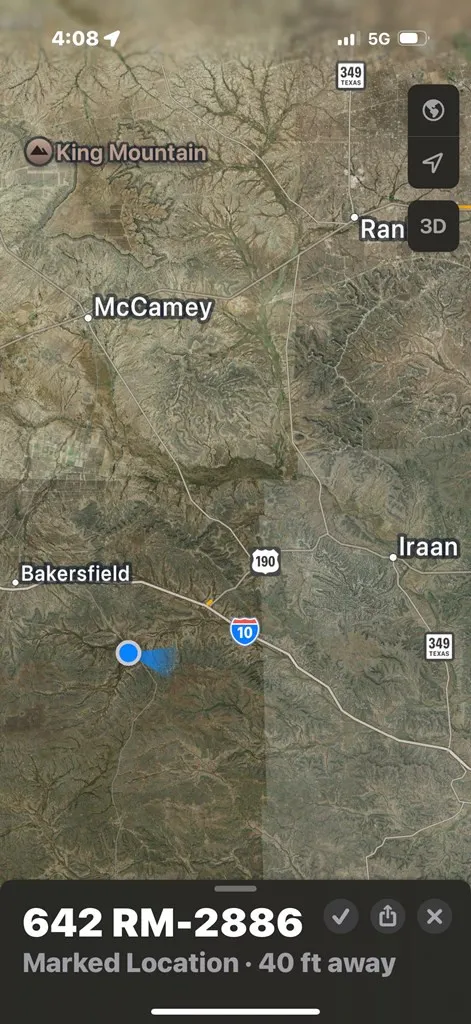Viewport: 471px width, 1024px height.
Task: Tap the location tracking arrow button
Action: [x=433, y=162]
